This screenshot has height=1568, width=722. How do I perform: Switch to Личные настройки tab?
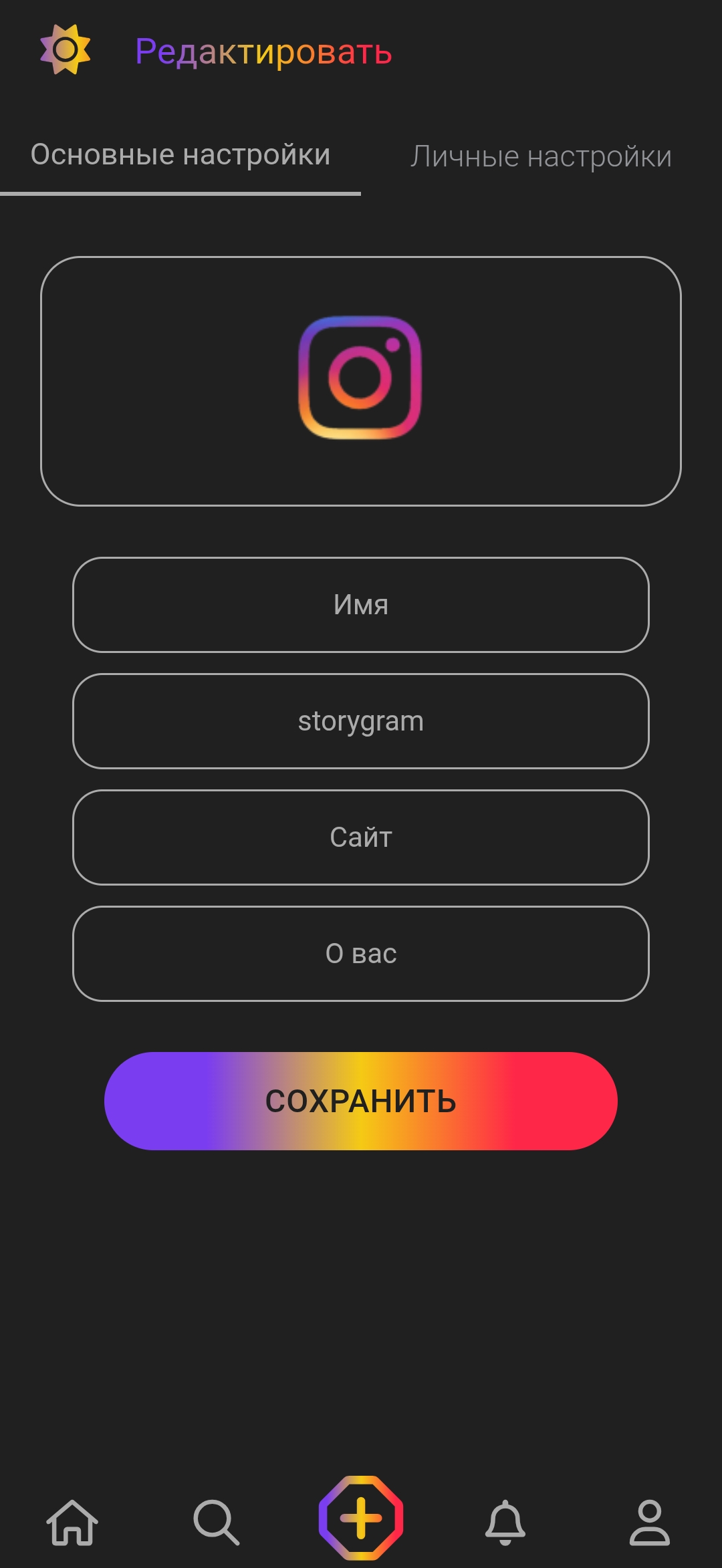click(x=541, y=156)
